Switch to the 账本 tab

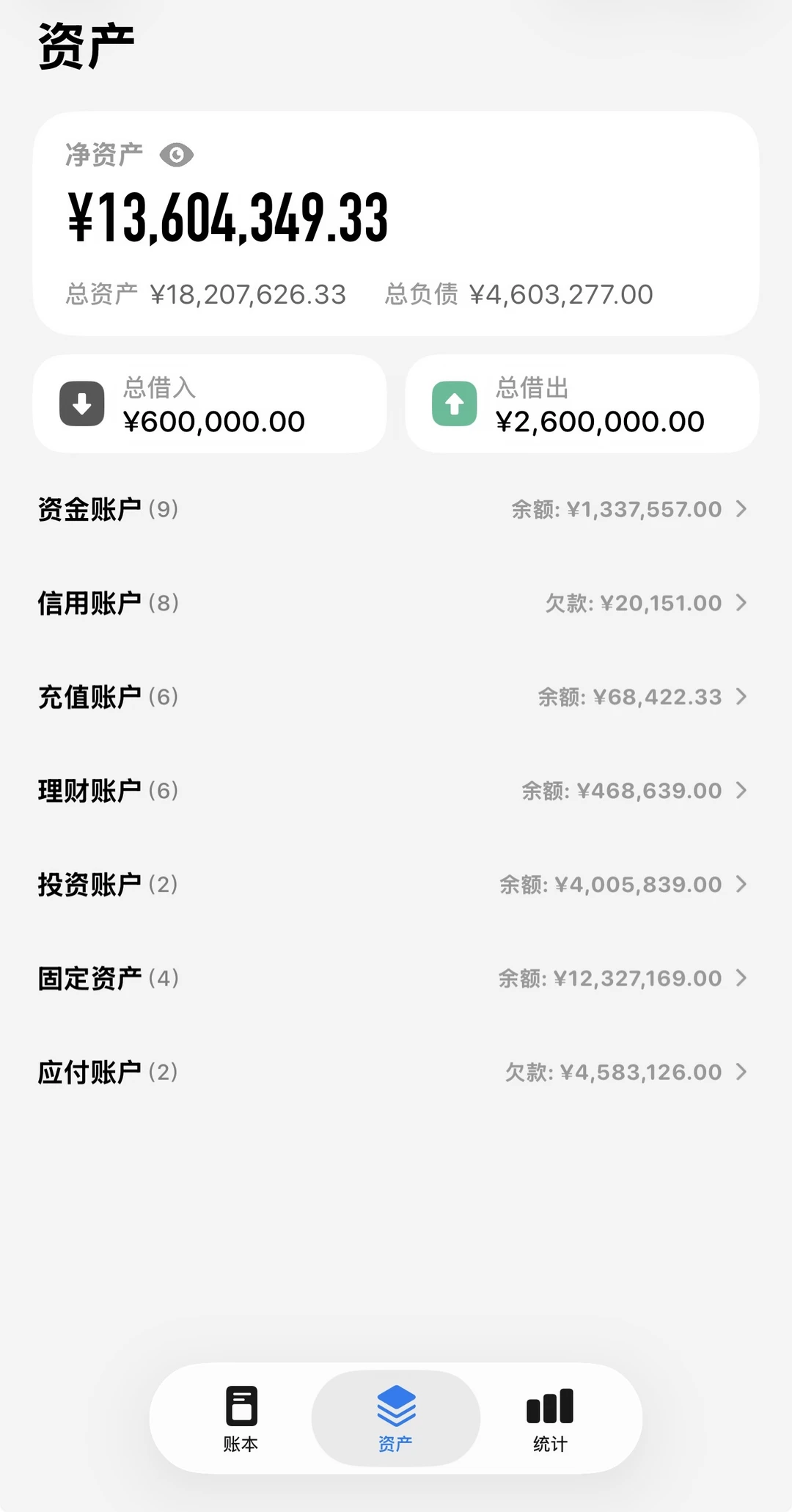241,1419
